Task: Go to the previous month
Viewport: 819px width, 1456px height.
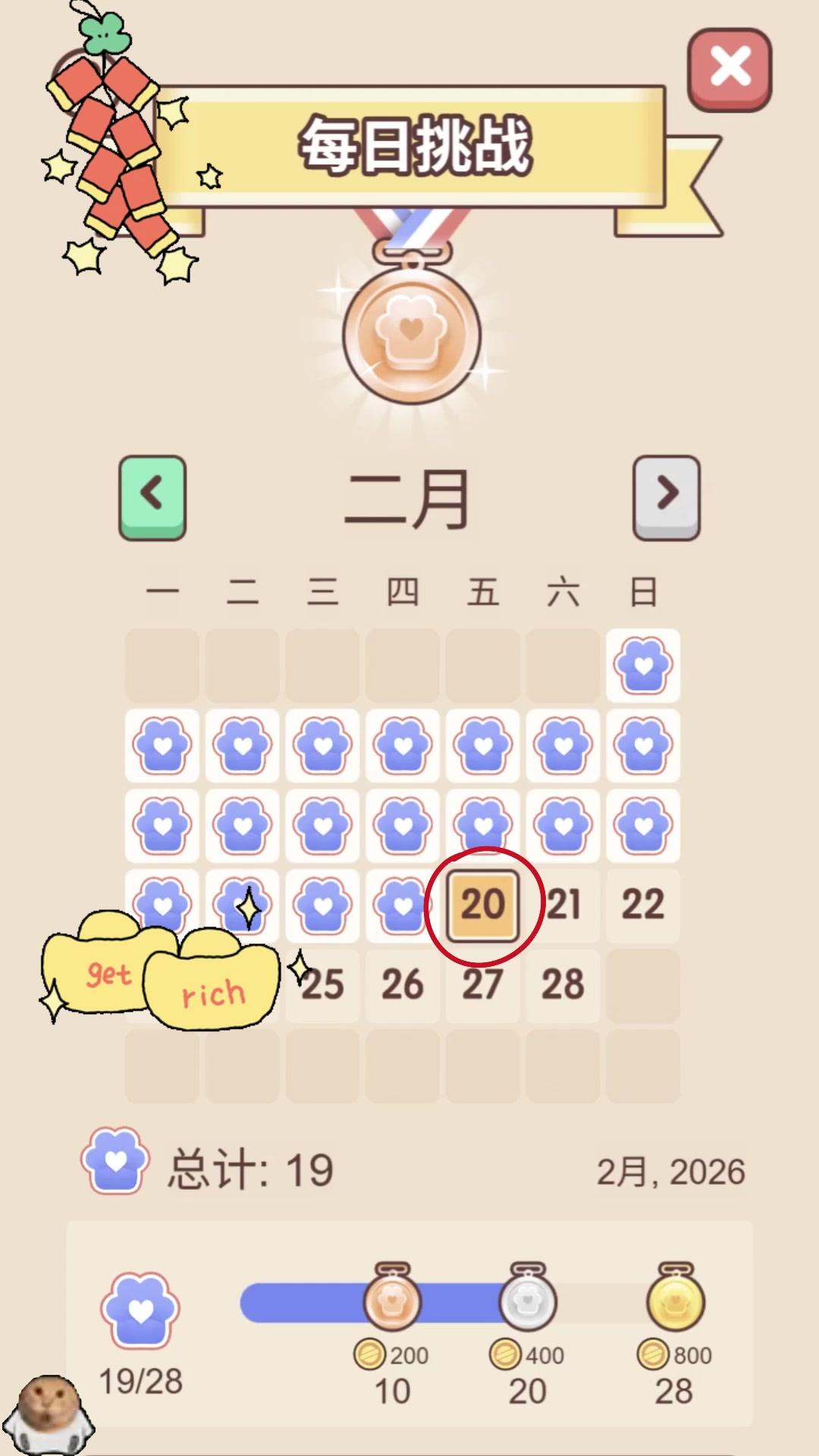Action: click(x=152, y=497)
